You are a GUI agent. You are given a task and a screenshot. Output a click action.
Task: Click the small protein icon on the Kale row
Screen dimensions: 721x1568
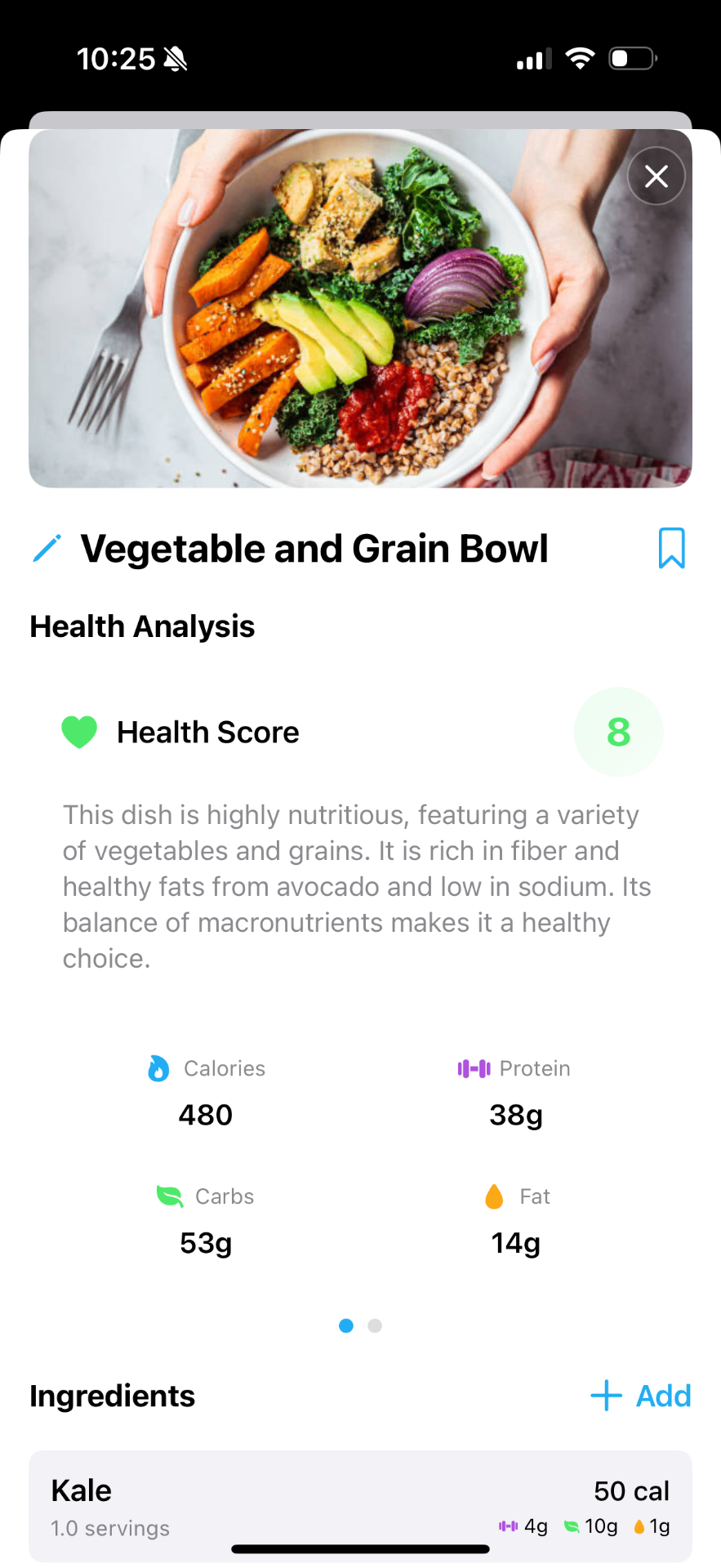pos(508,1526)
